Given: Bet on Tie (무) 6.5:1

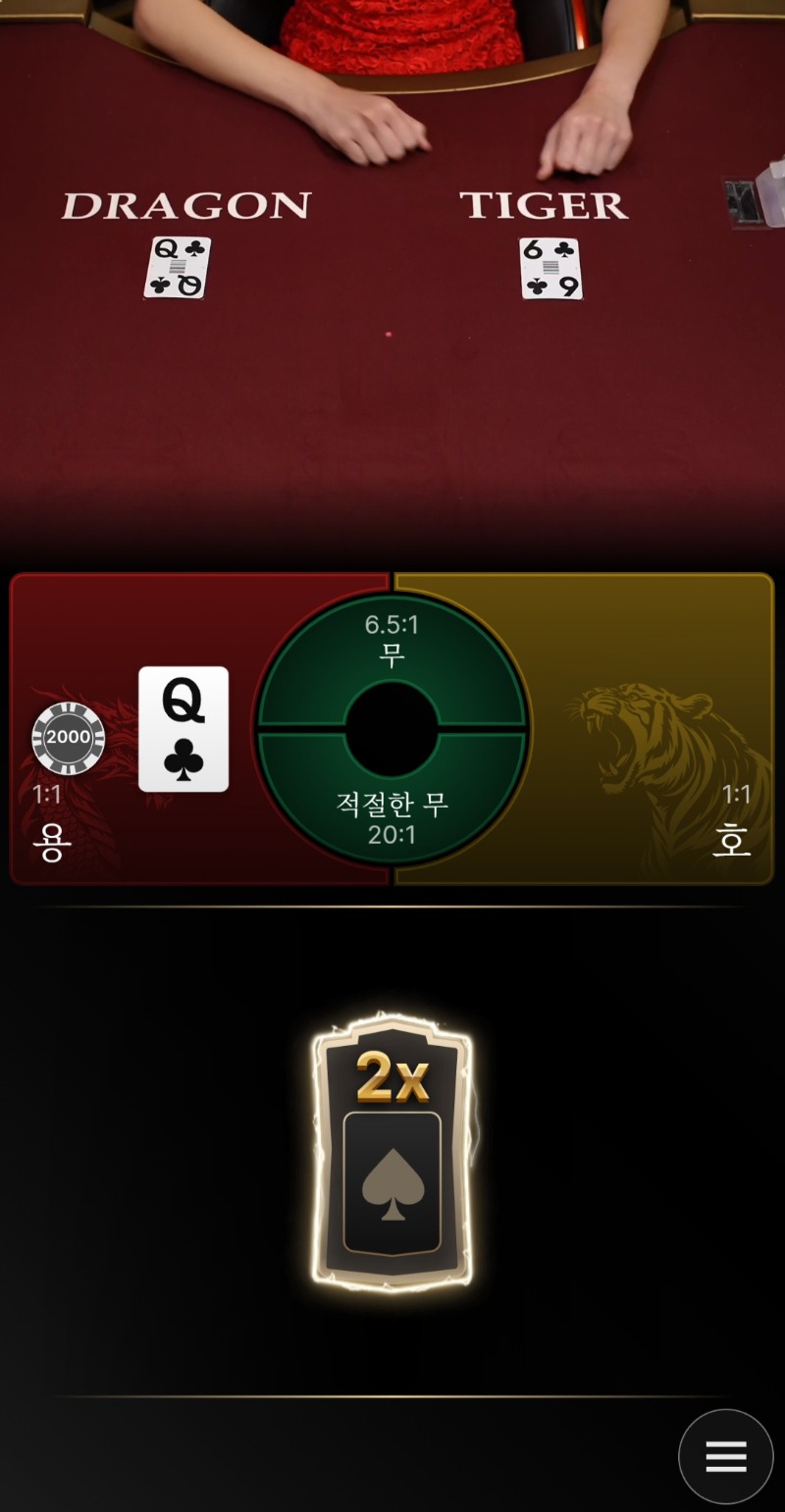Looking at the screenshot, I should [x=392, y=643].
